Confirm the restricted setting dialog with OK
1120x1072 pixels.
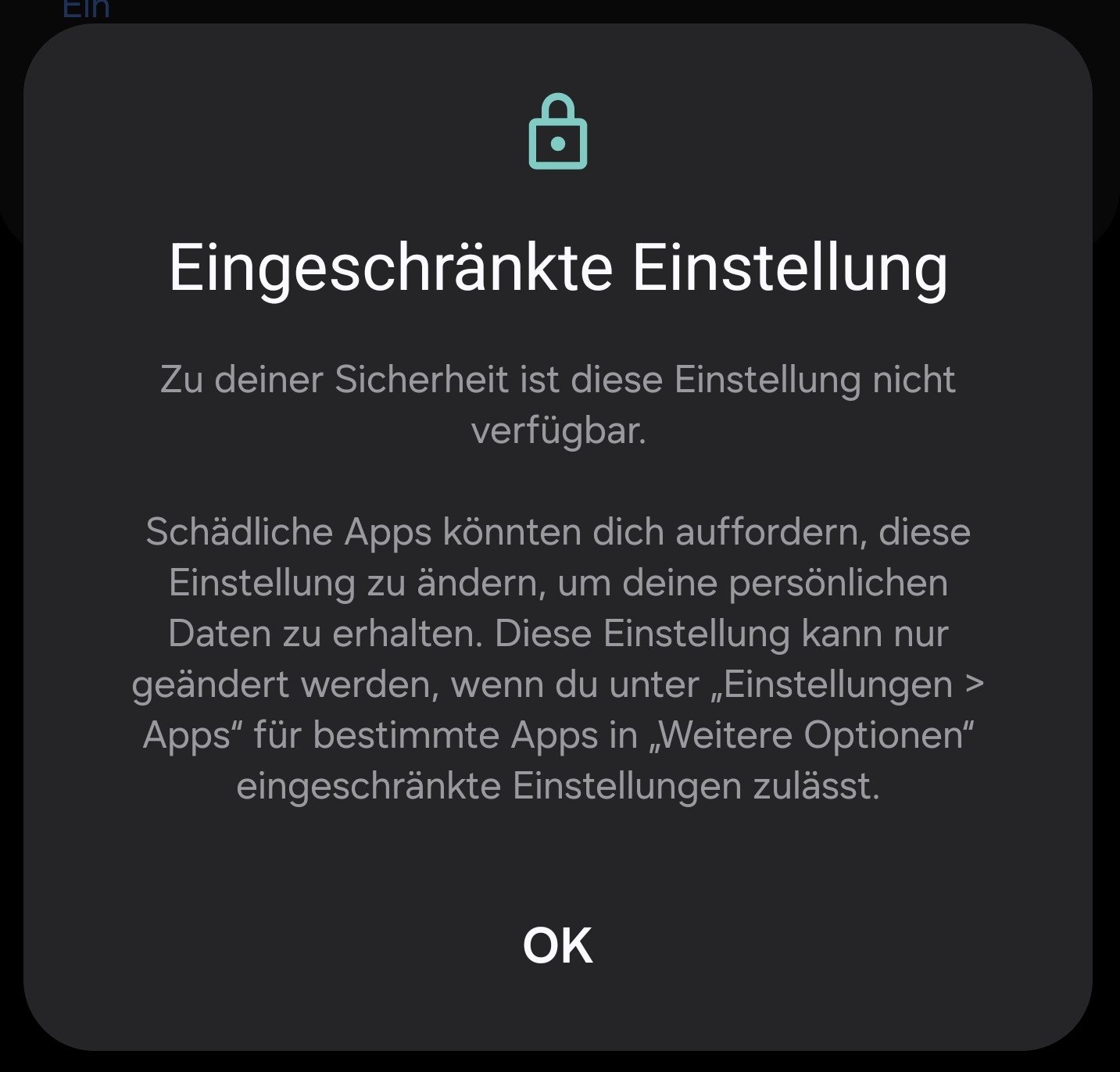tap(557, 946)
